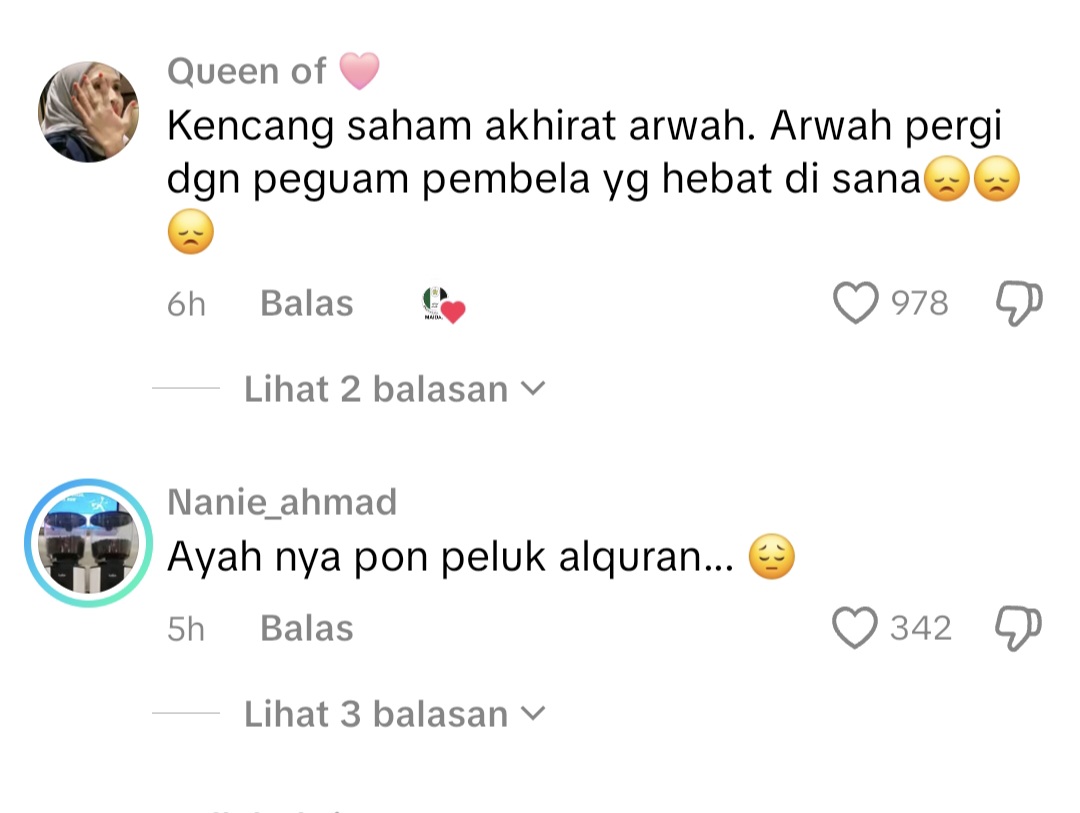Dislike Nanie_ahmad's comment
1080x813 pixels.
click(x=1019, y=628)
